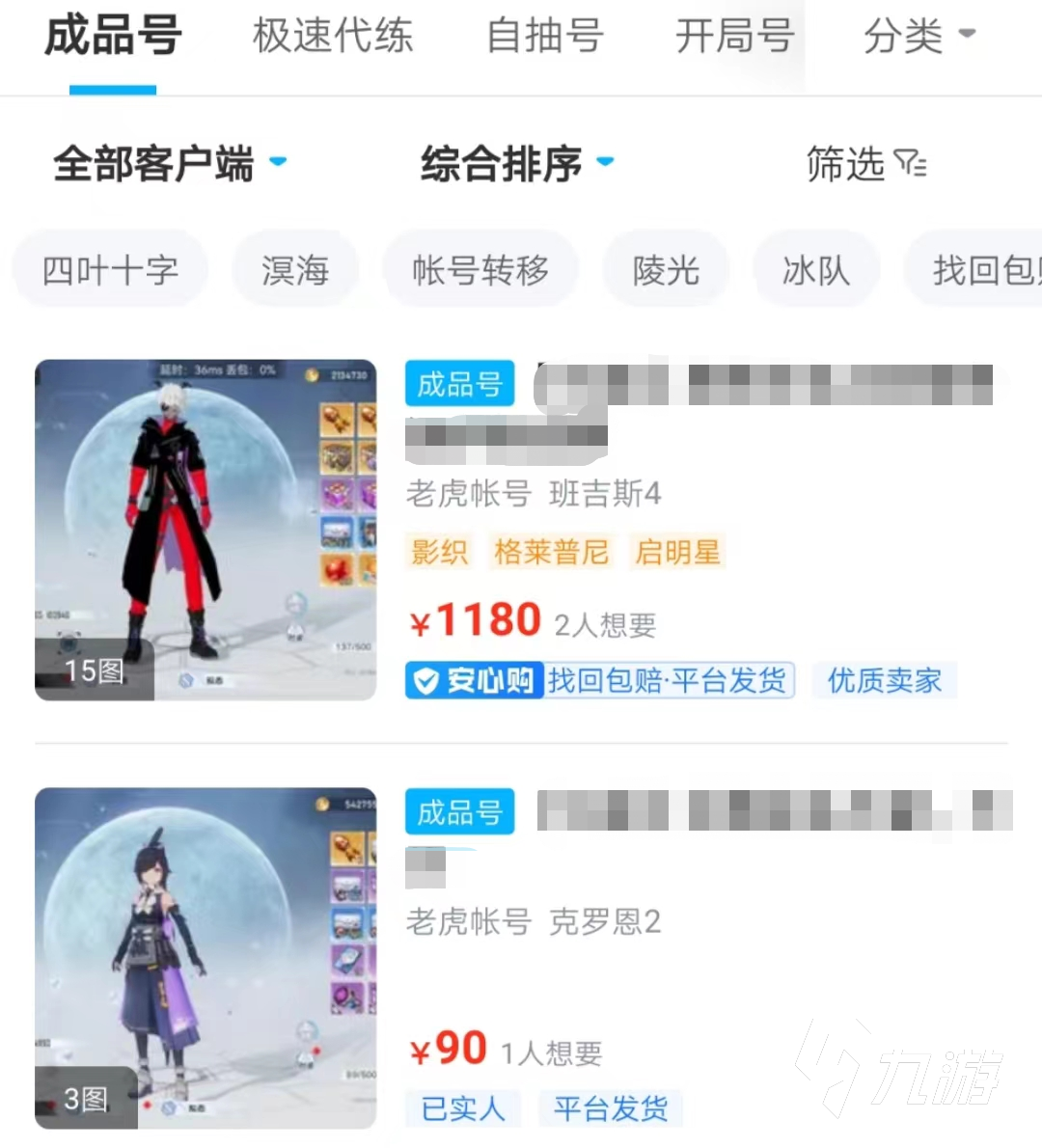
Task: Select the 溟海 filter chip
Action: pos(295,270)
